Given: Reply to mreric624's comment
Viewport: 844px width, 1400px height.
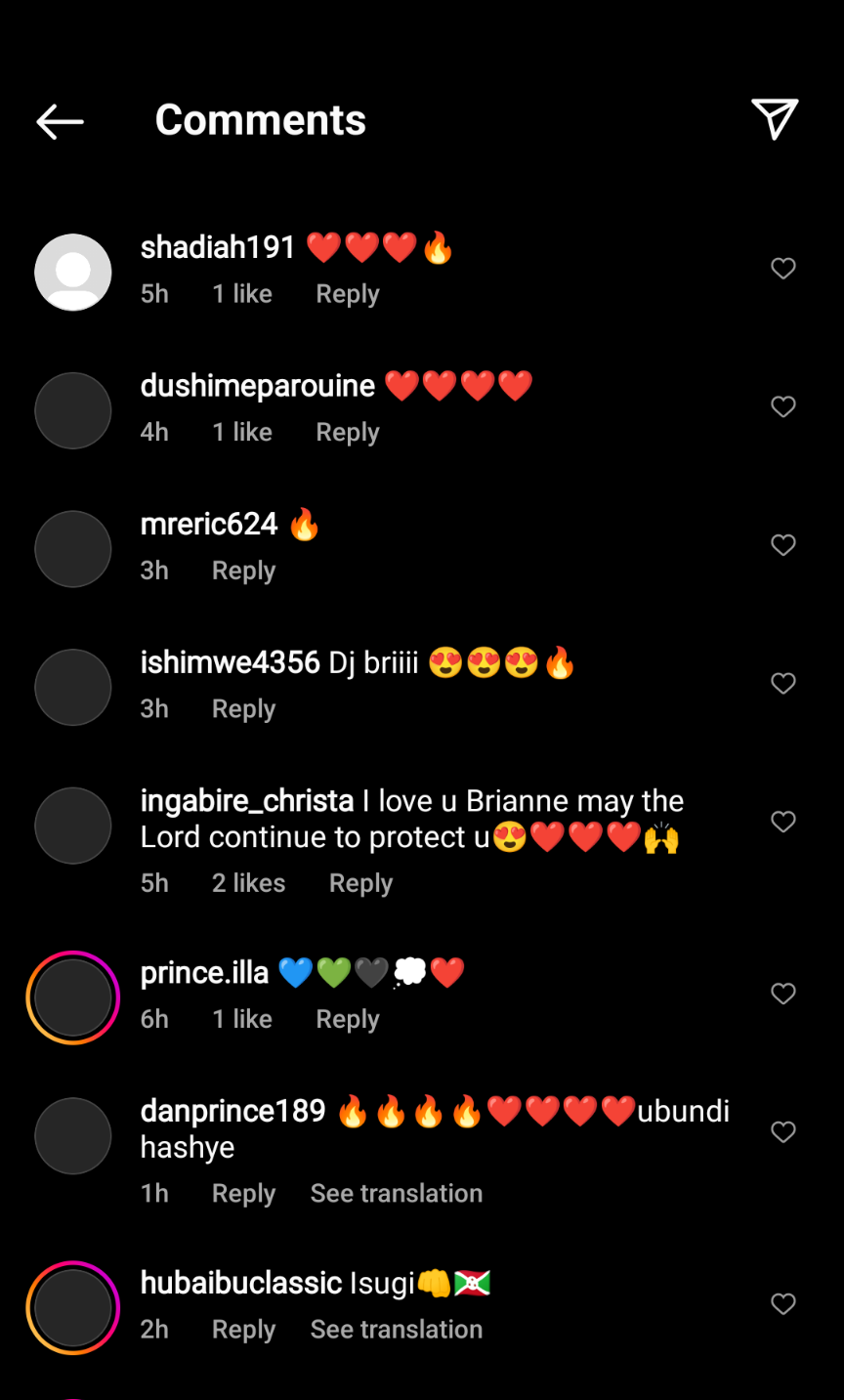Looking at the screenshot, I should point(243,571).
